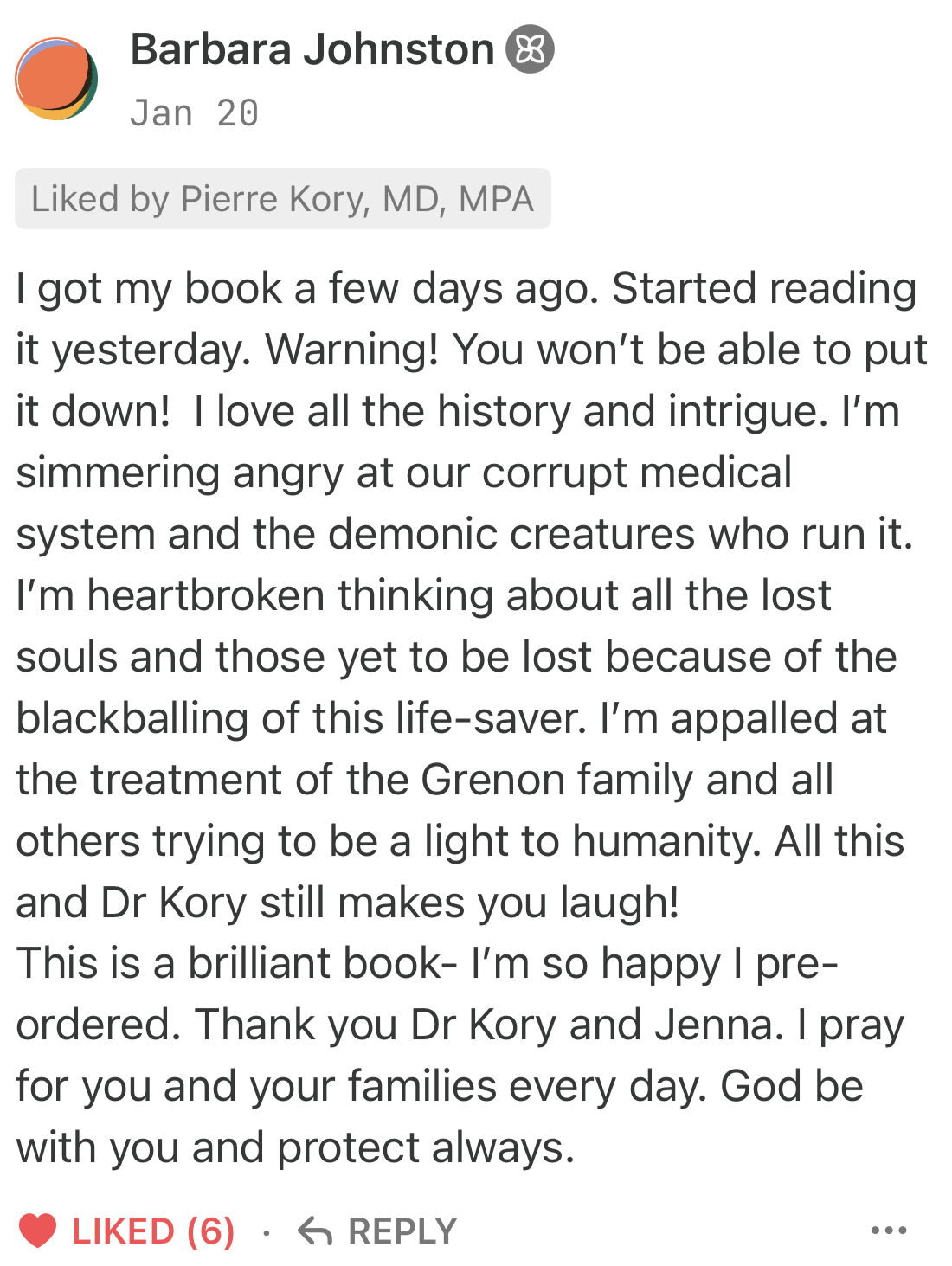Reply to Barbara Johnston's comment
This screenshot has width=952, height=1266.
[377, 1230]
